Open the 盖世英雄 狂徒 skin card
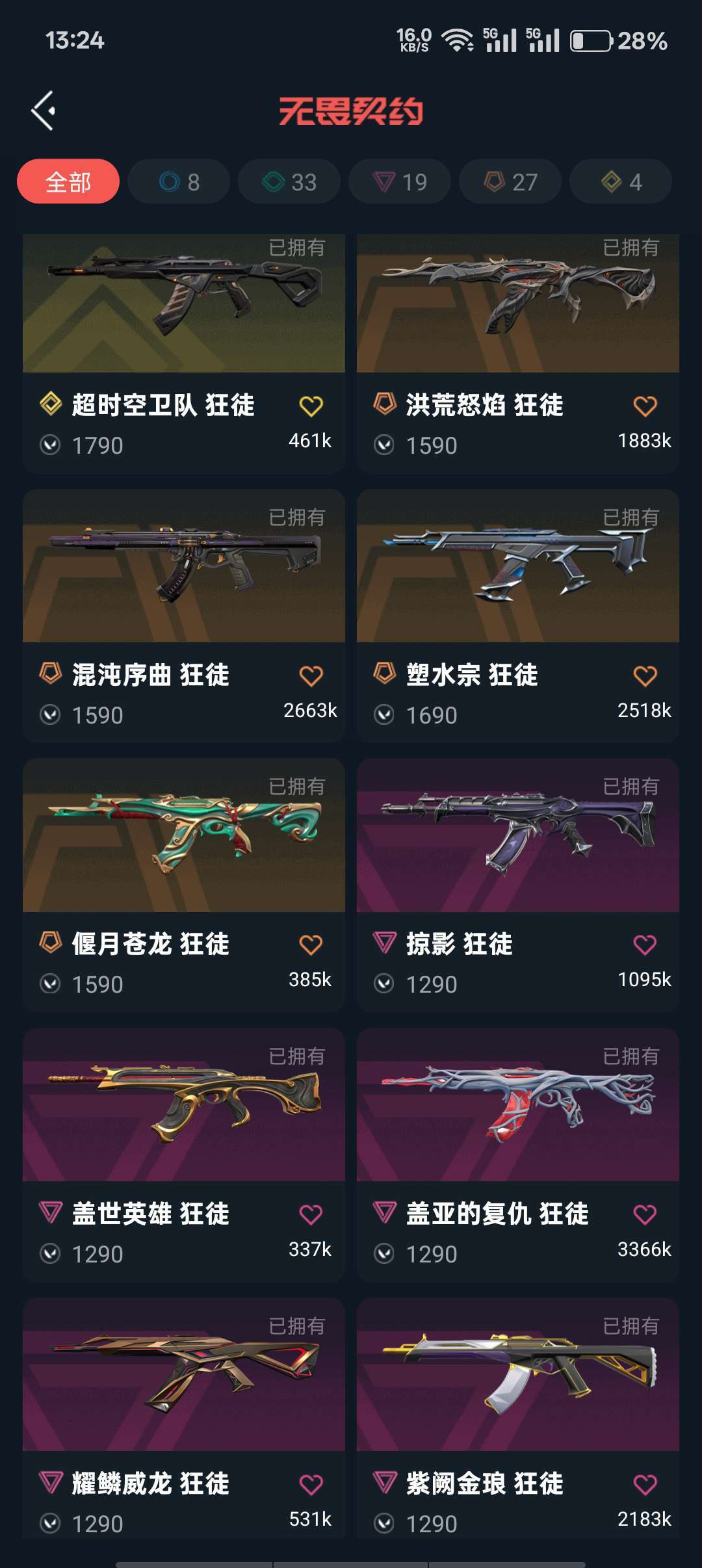Screen dimensions: 702x1568 point(184,1155)
